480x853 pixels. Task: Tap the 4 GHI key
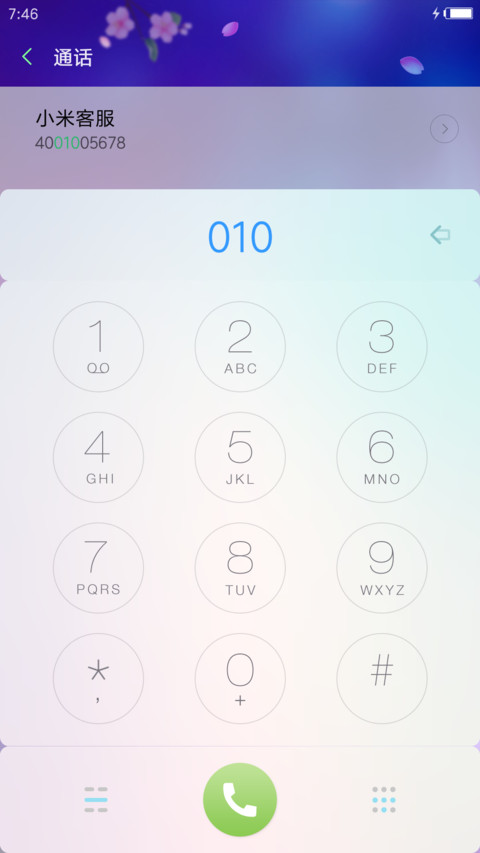pyautogui.click(x=99, y=457)
